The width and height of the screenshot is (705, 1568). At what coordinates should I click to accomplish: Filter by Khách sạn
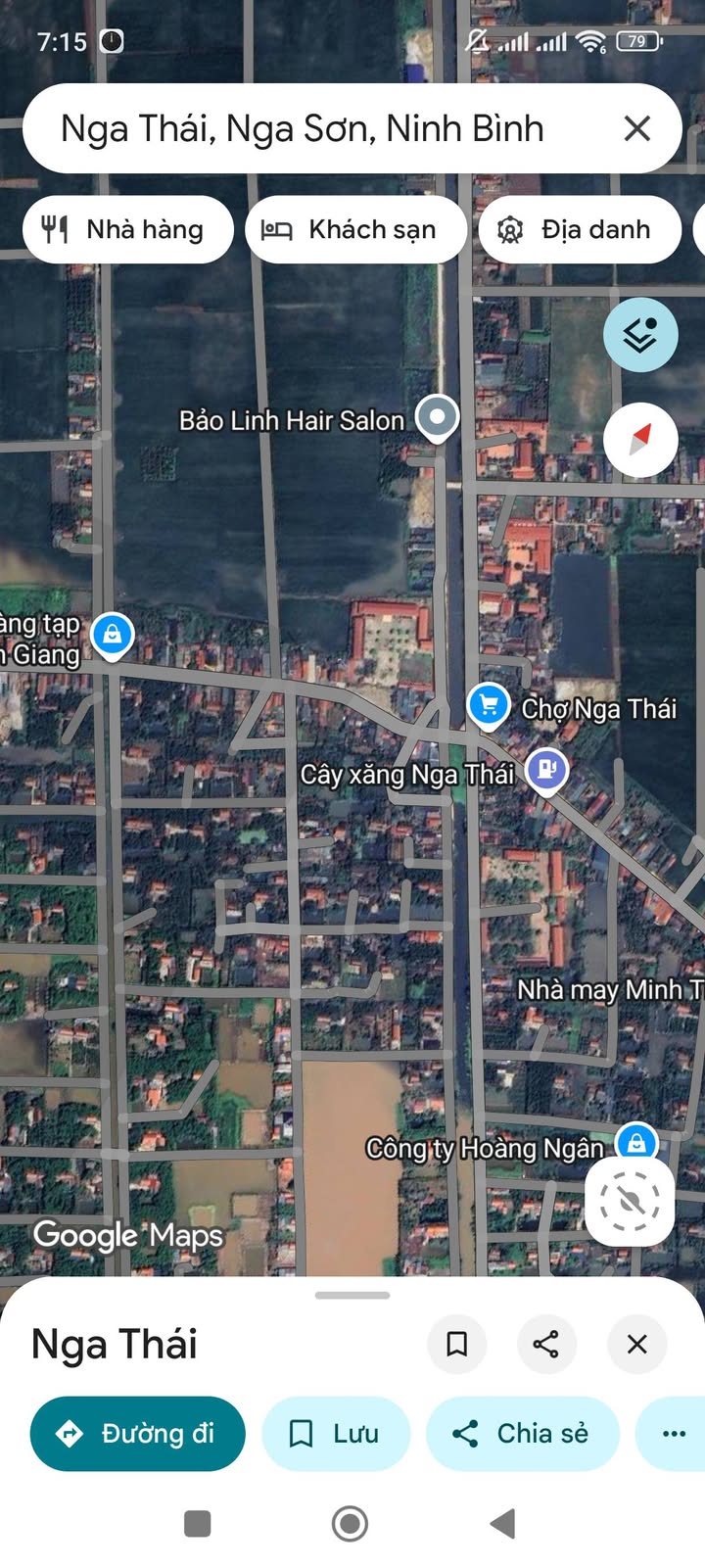[355, 230]
